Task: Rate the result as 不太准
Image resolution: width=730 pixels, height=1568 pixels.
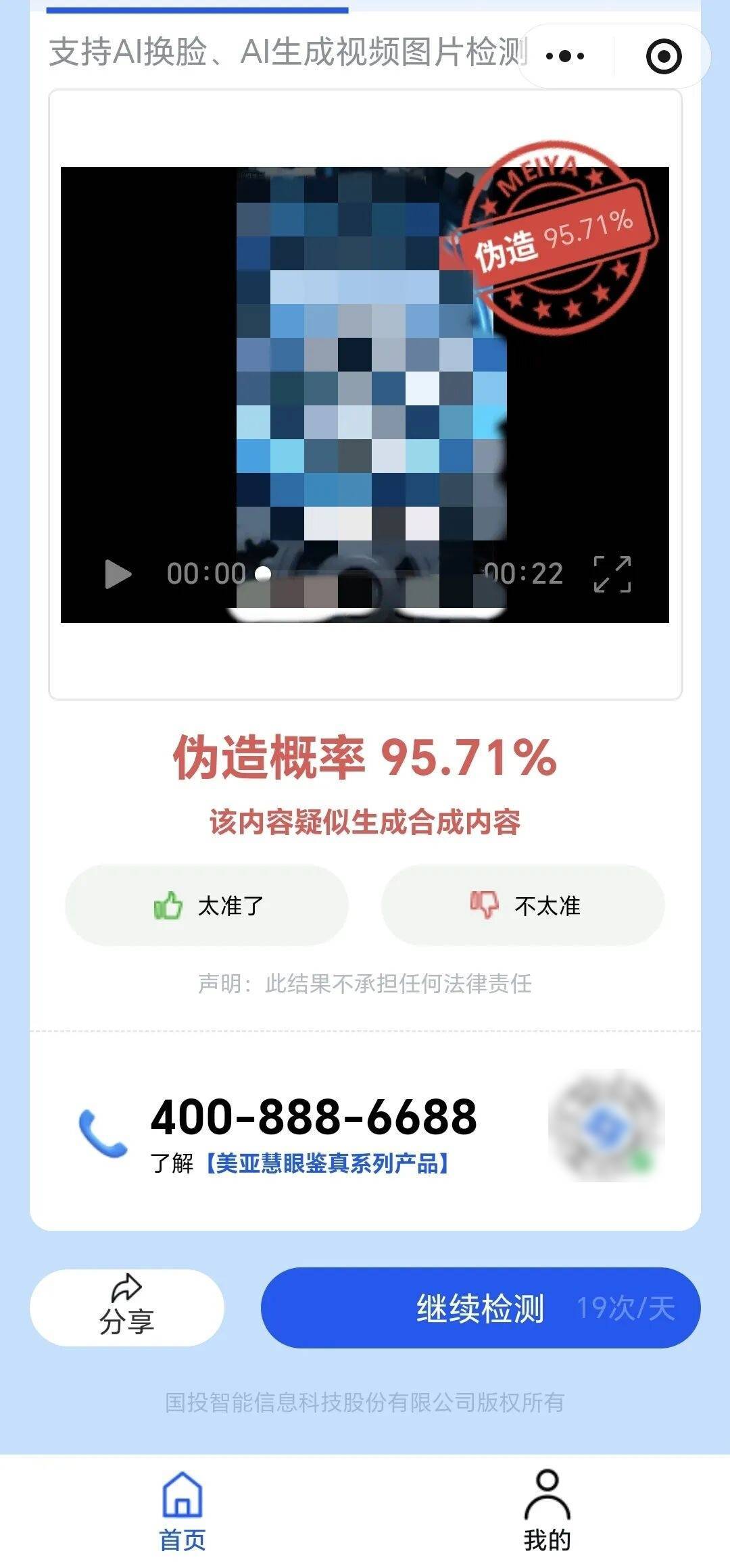Action: [523, 905]
